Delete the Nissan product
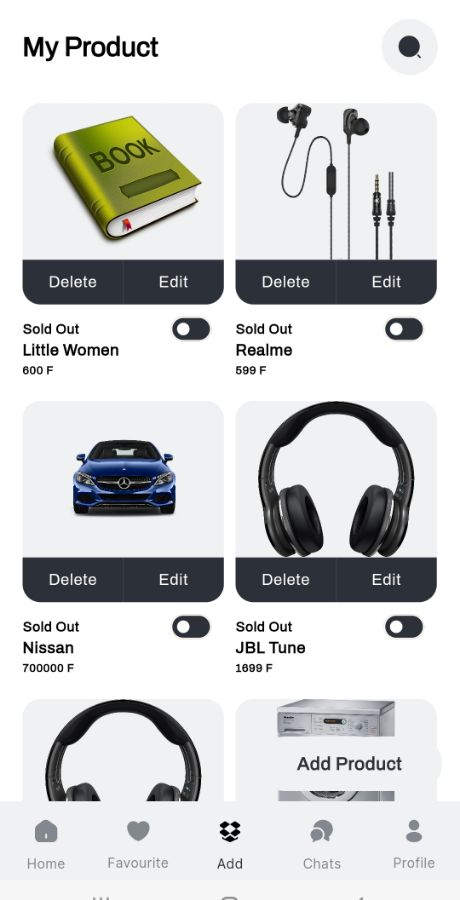The height and width of the screenshot is (900, 460). [73, 580]
